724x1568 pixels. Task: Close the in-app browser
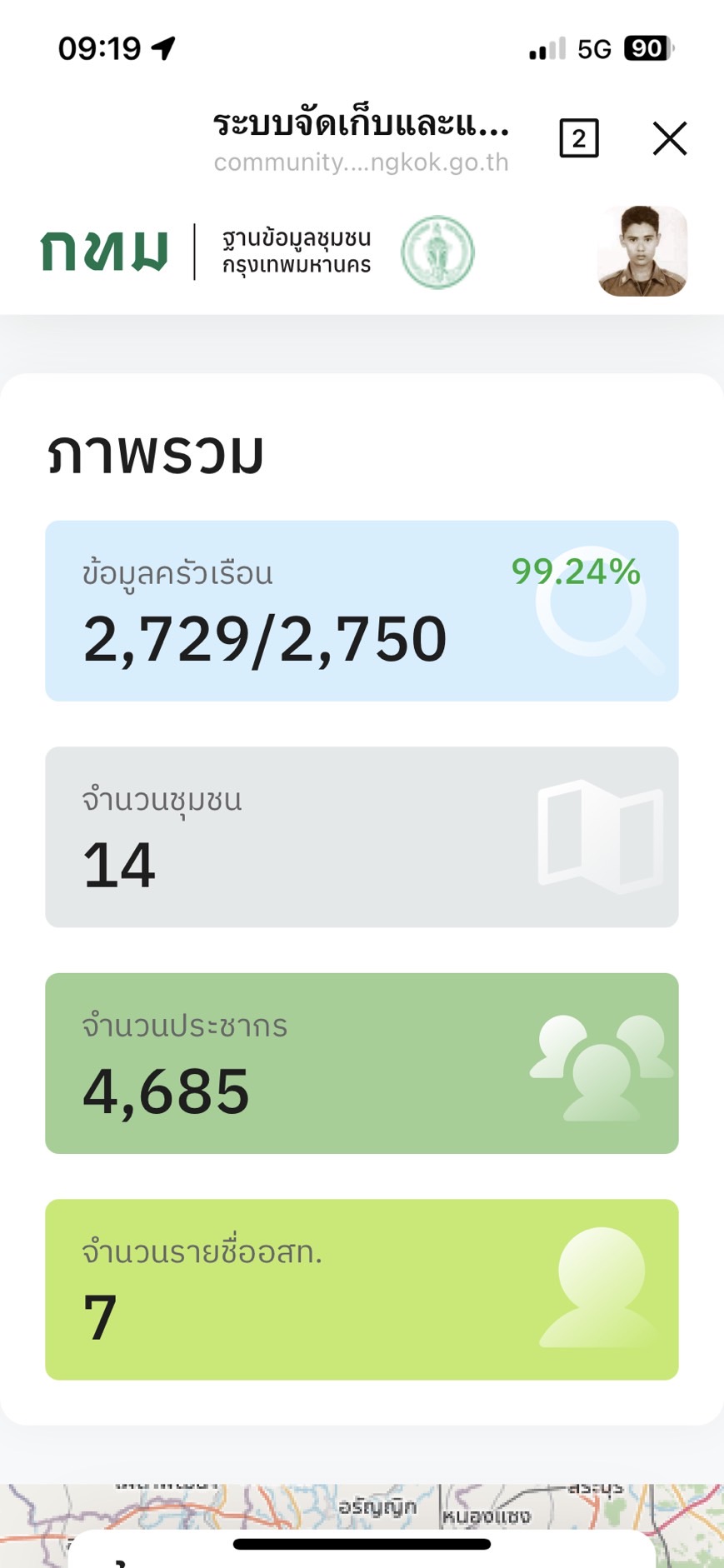pos(670,138)
